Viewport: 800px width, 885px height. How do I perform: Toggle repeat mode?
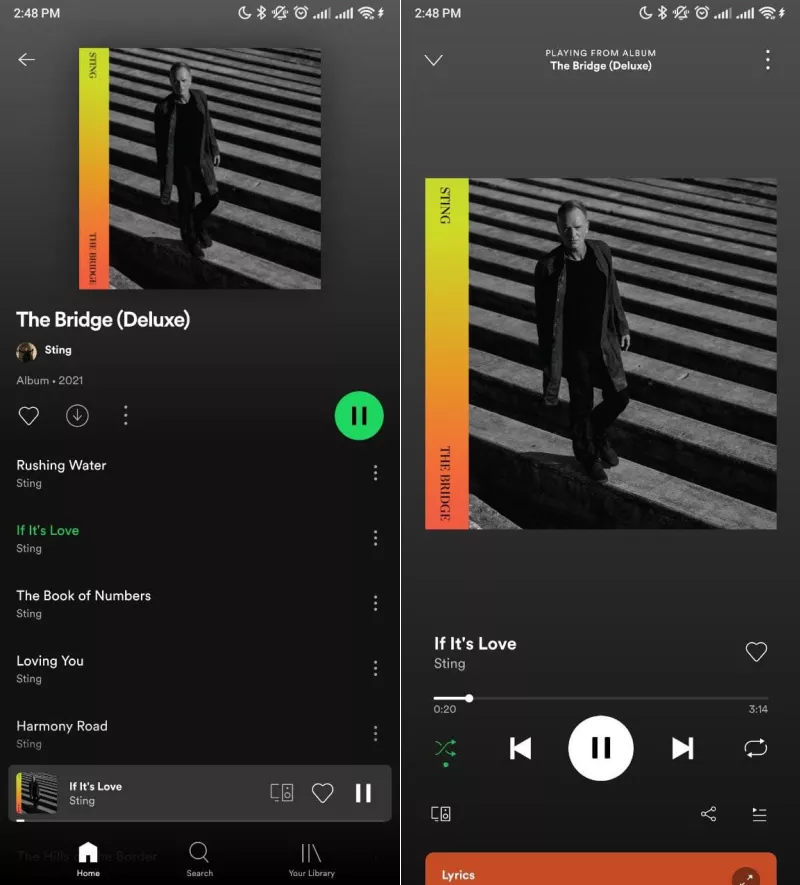click(x=755, y=748)
